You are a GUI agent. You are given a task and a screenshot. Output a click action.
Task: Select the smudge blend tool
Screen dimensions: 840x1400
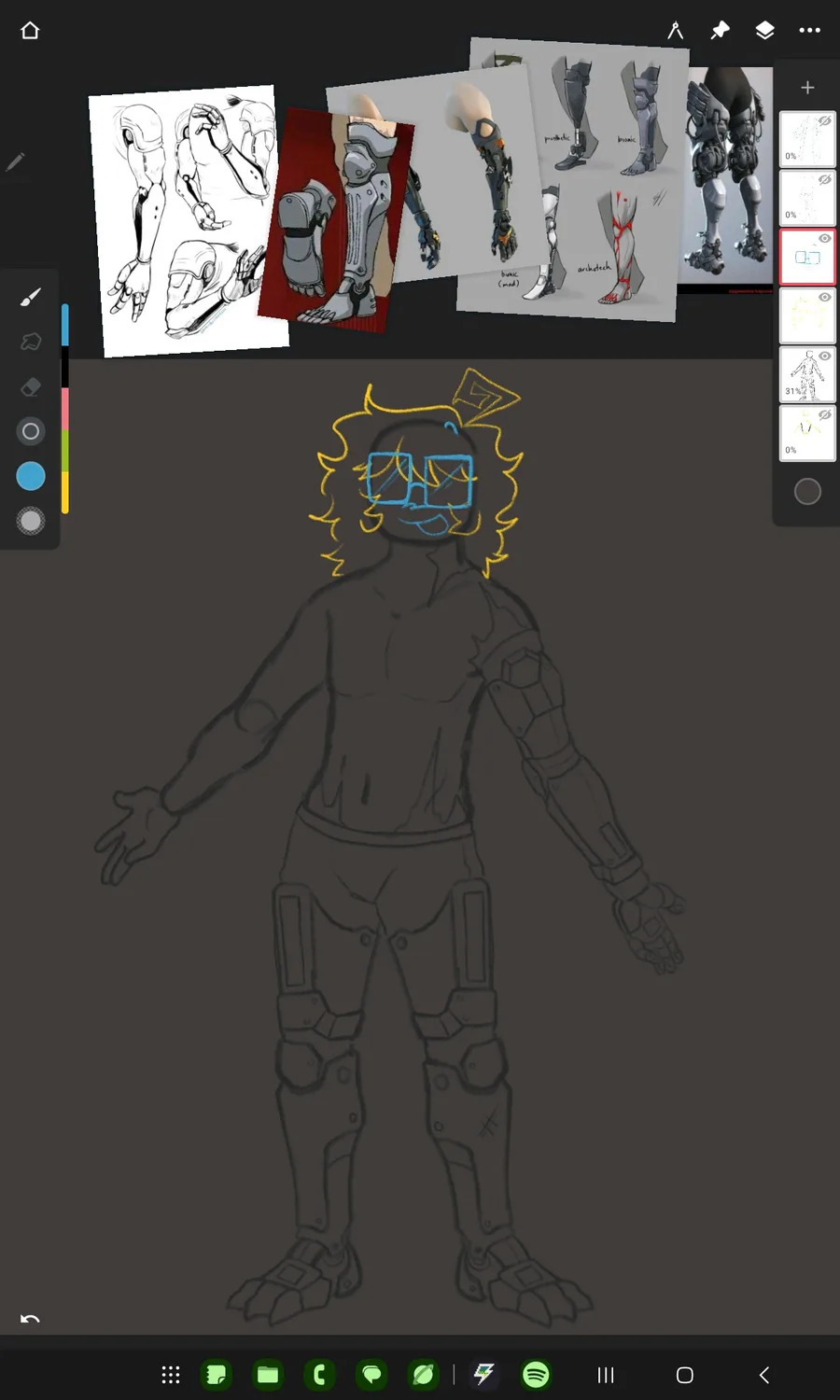pyautogui.click(x=31, y=342)
